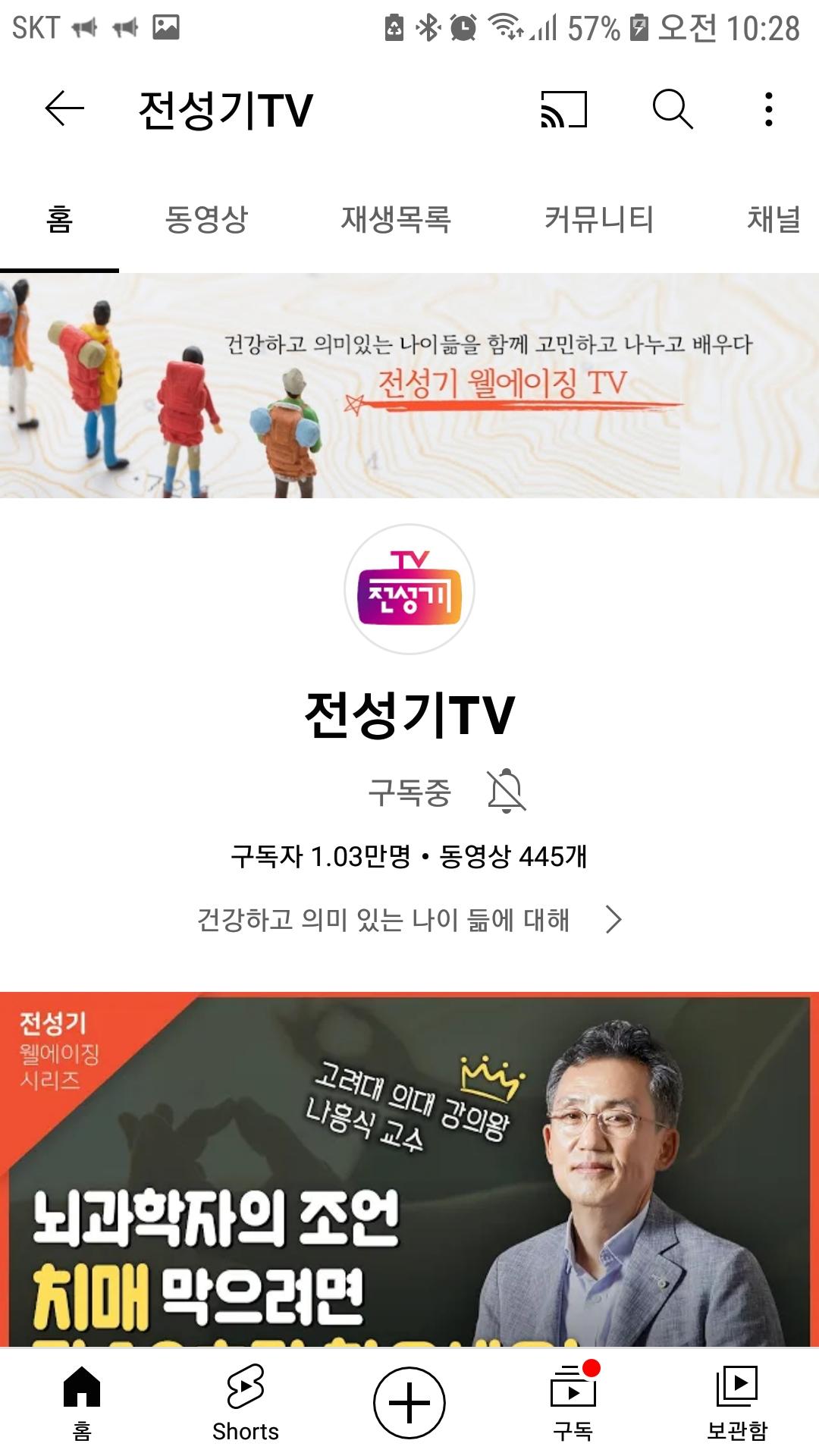This screenshot has width=819, height=1456.
Task: Go back from 전성기TV channel
Action: (64, 108)
